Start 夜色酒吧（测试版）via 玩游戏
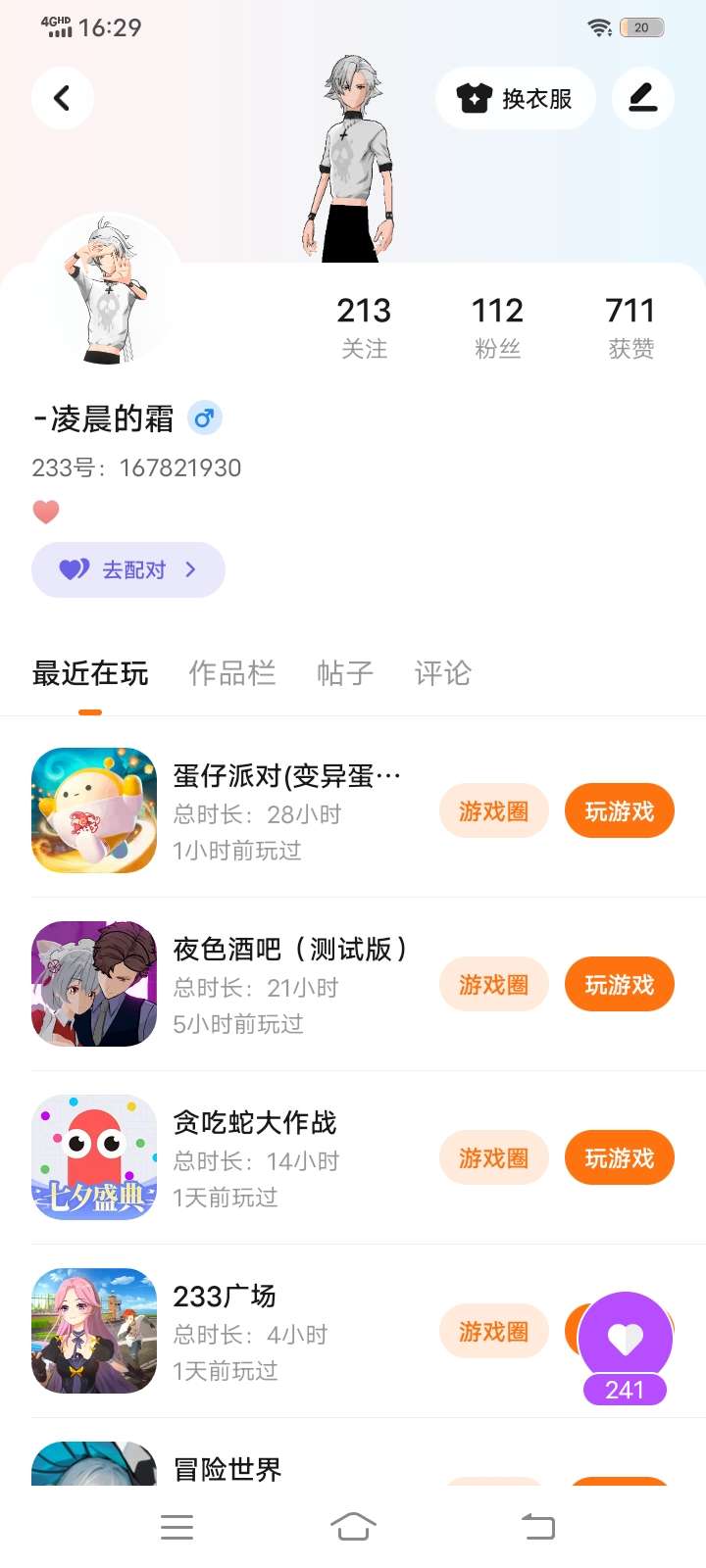This screenshot has width=706, height=1568. tap(619, 985)
